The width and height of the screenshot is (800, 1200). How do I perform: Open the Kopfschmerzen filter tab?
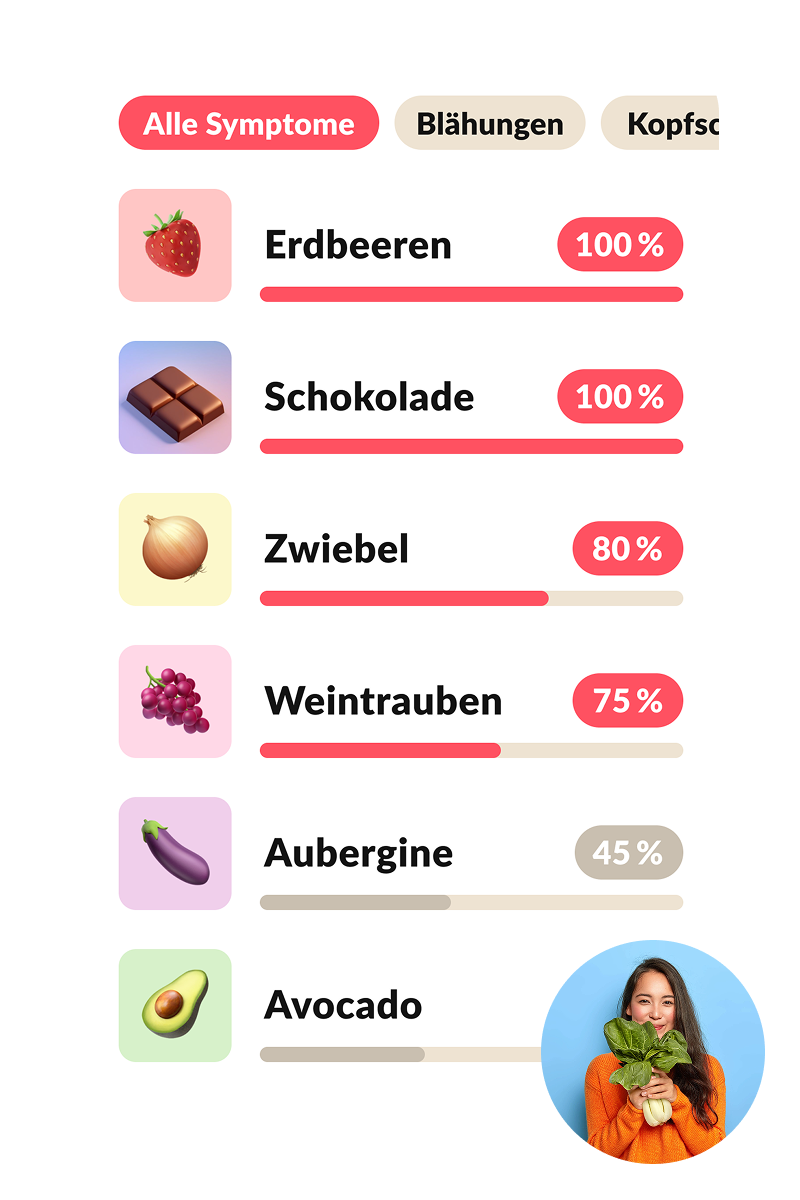(665, 123)
